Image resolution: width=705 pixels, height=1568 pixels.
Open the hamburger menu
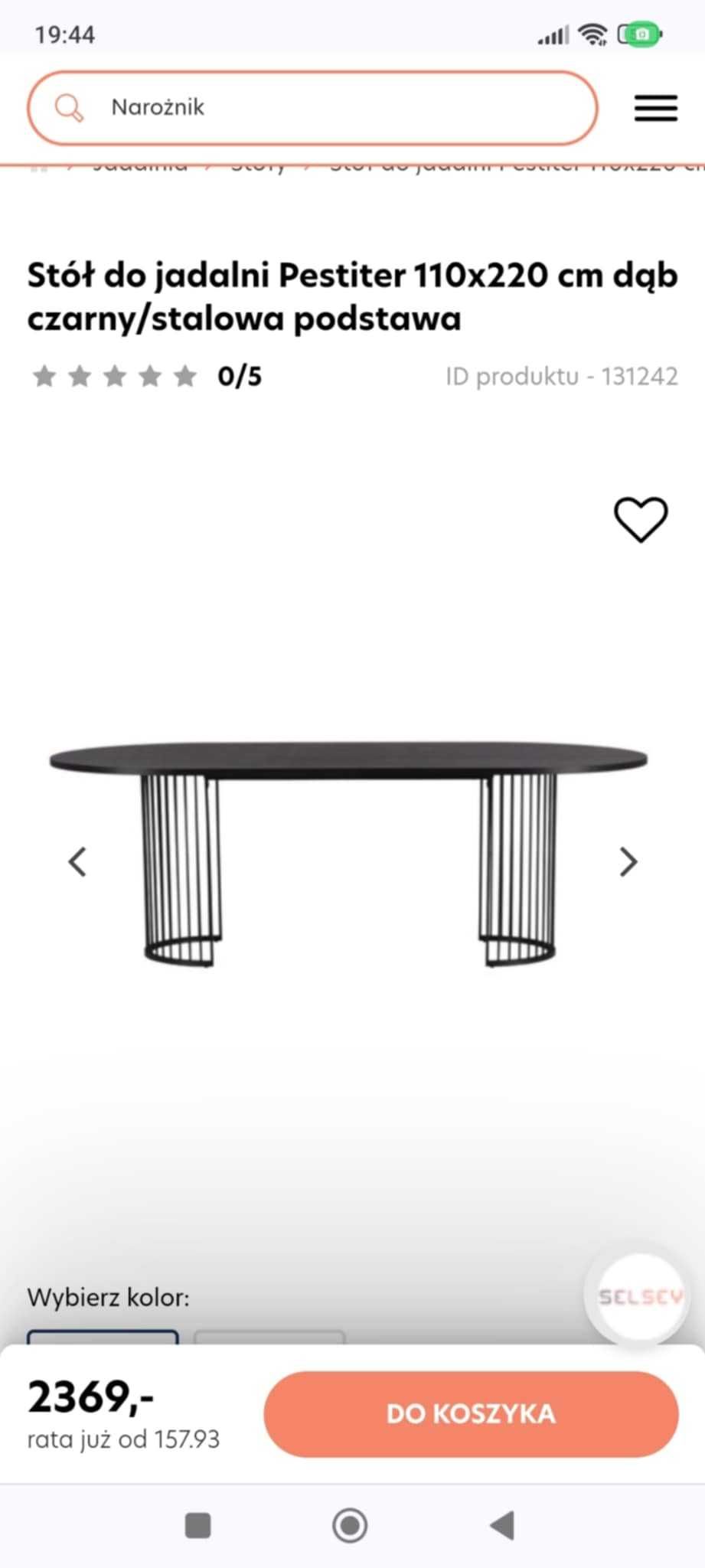click(655, 108)
